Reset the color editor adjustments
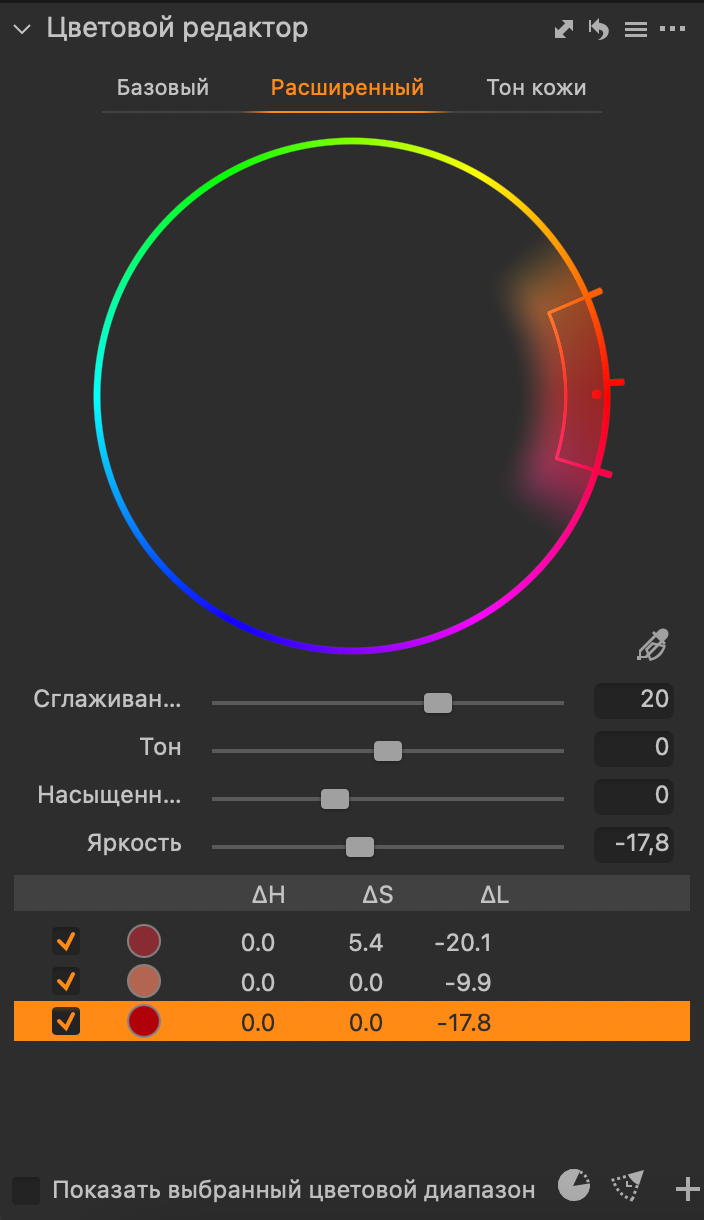 [599, 29]
